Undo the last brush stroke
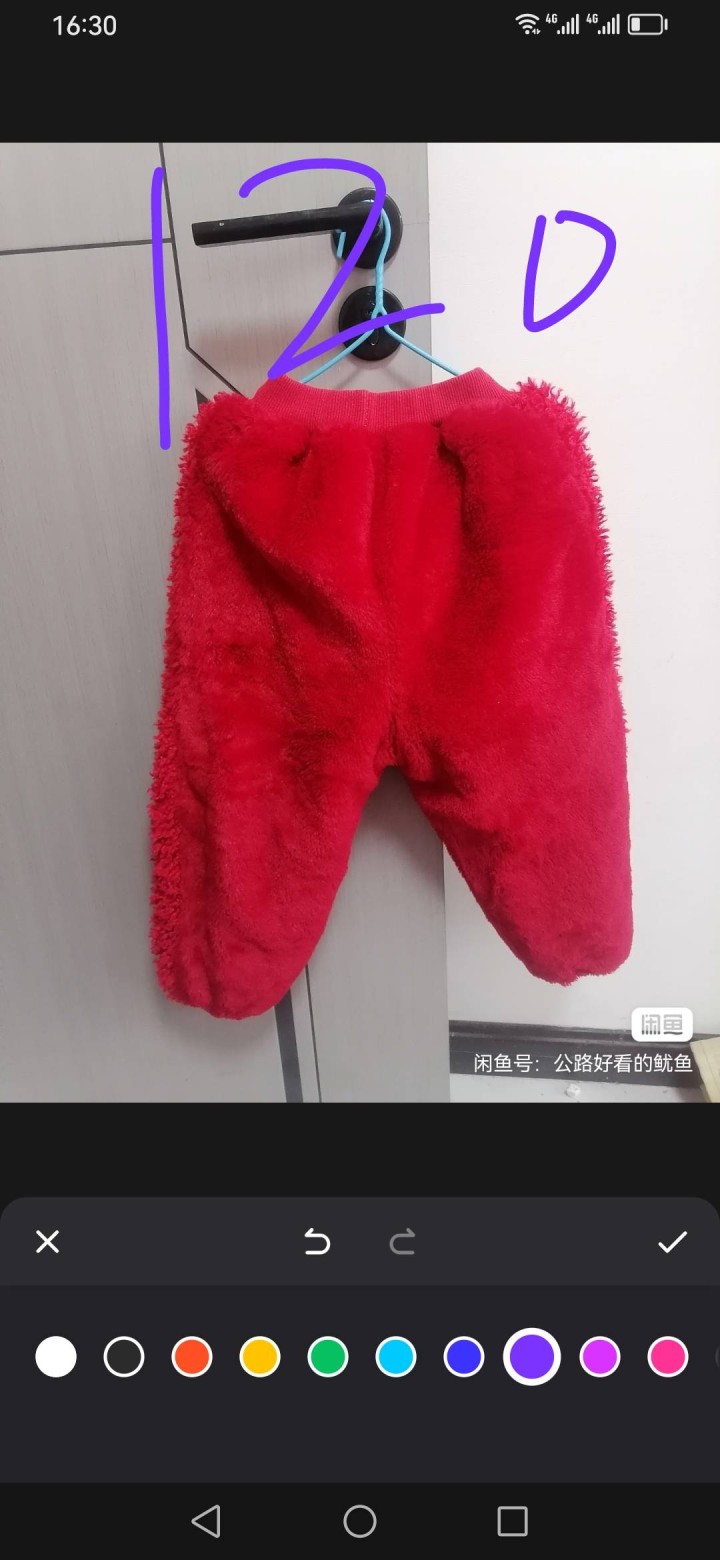Screen dimensions: 720x1560 pyautogui.click(x=317, y=1242)
